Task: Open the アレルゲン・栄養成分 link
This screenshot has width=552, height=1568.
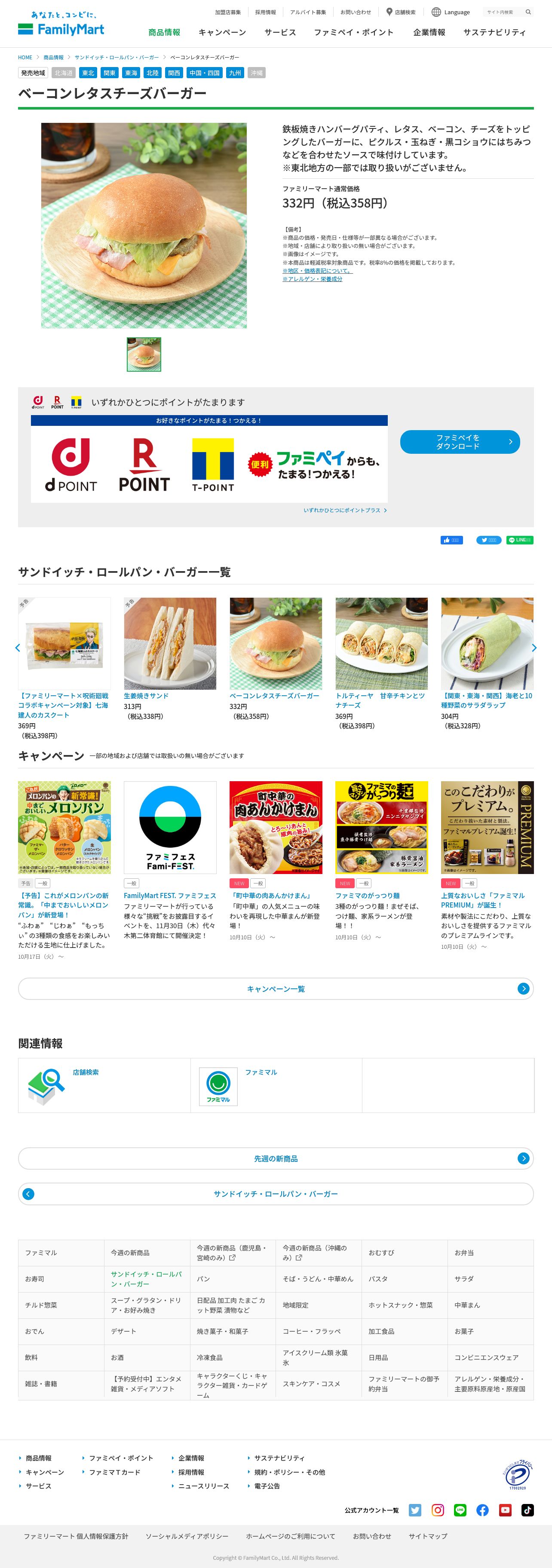Action: pyautogui.click(x=312, y=279)
